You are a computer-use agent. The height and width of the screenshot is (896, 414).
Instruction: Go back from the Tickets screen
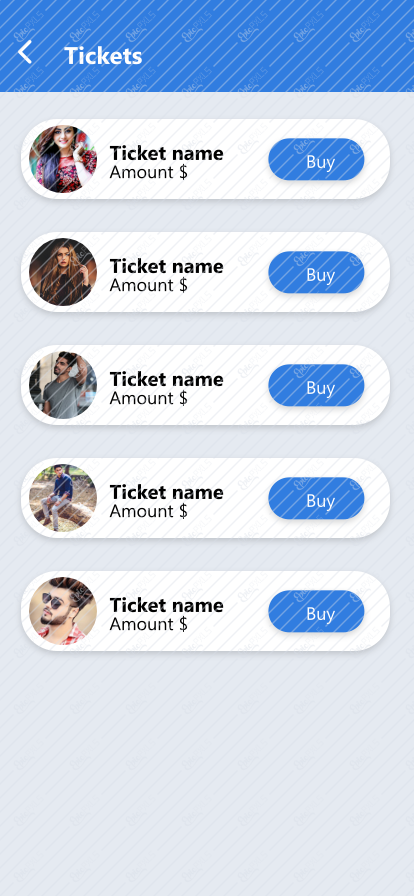[x=25, y=53]
